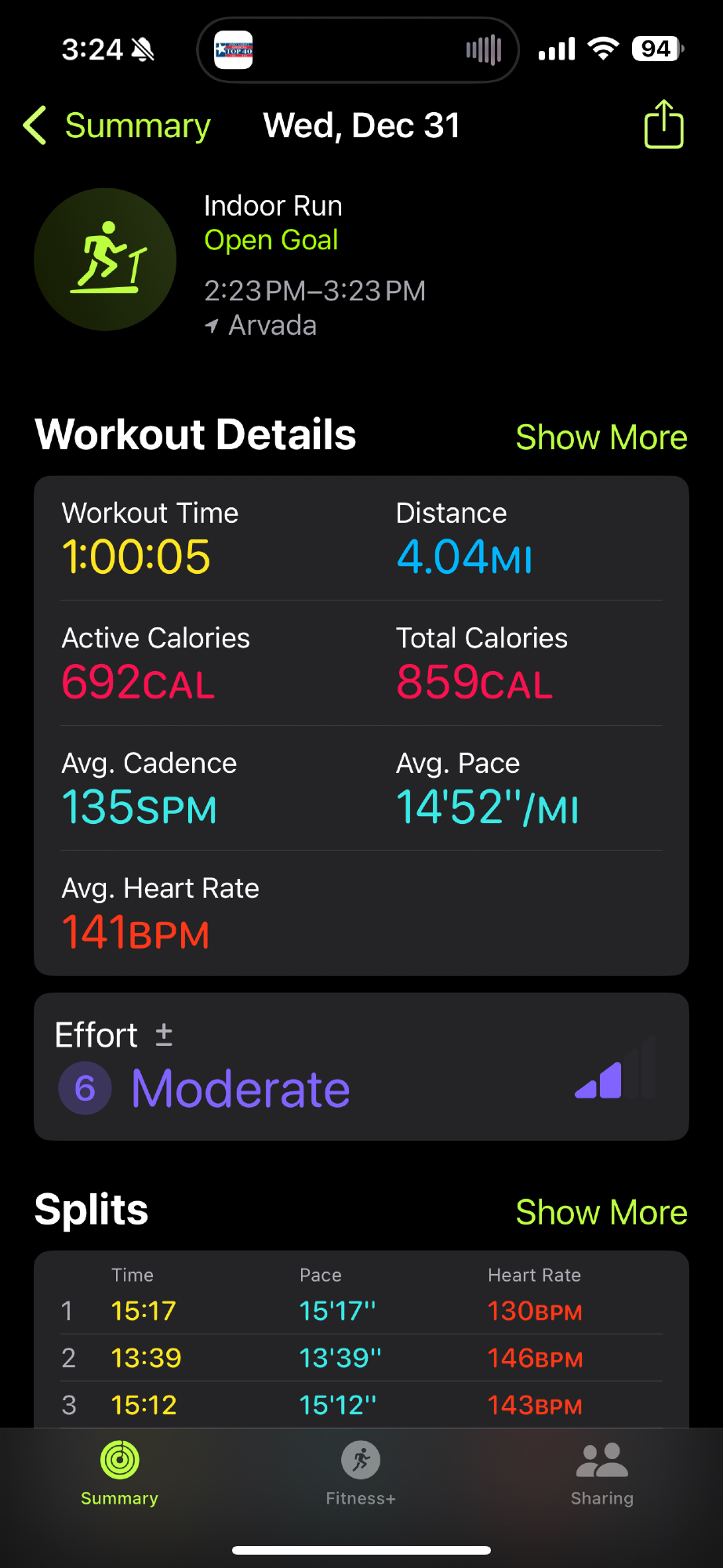723x1568 pixels.
Task: Open the Effort rating card
Action: click(x=361, y=1066)
